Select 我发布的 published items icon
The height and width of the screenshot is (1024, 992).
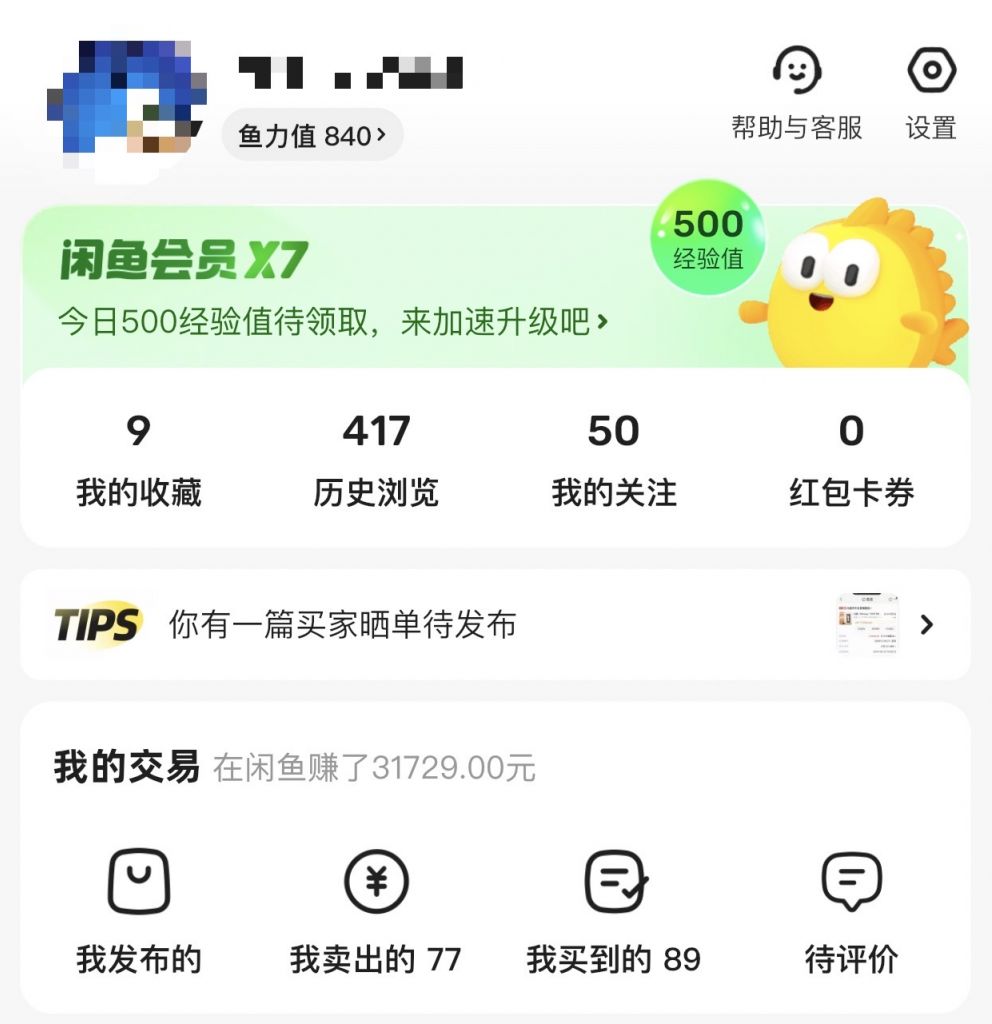pyautogui.click(x=140, y=884)
